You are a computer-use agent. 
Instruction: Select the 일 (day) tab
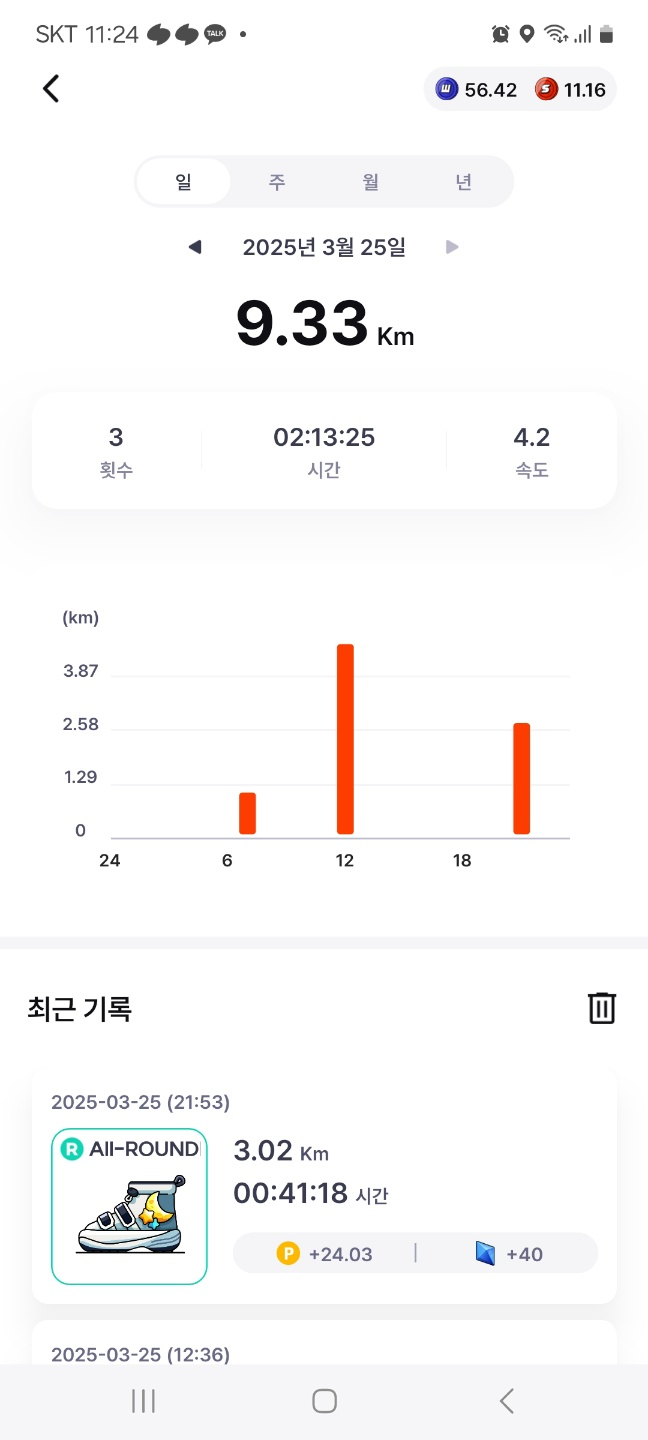[184, 182]
